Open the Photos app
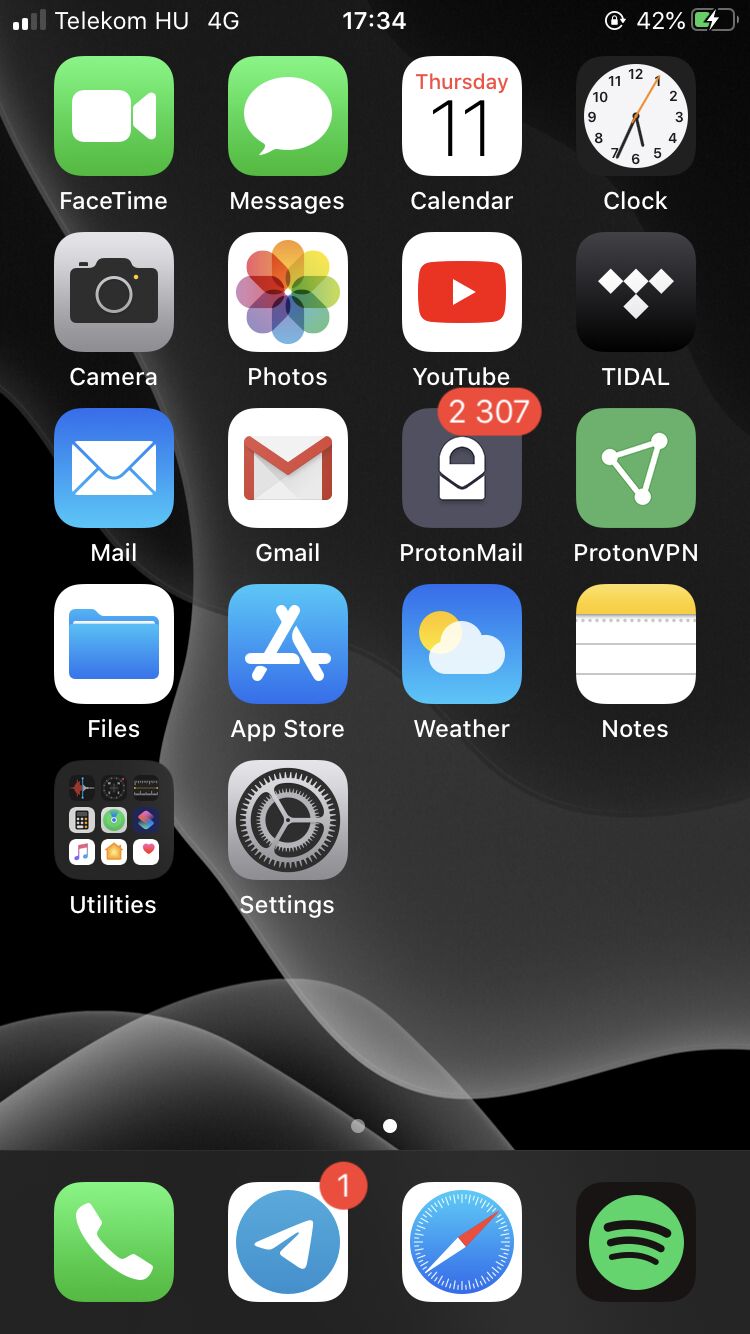Screen dimensions: 750x1334 pyautogui.click(x=288, y=292)
